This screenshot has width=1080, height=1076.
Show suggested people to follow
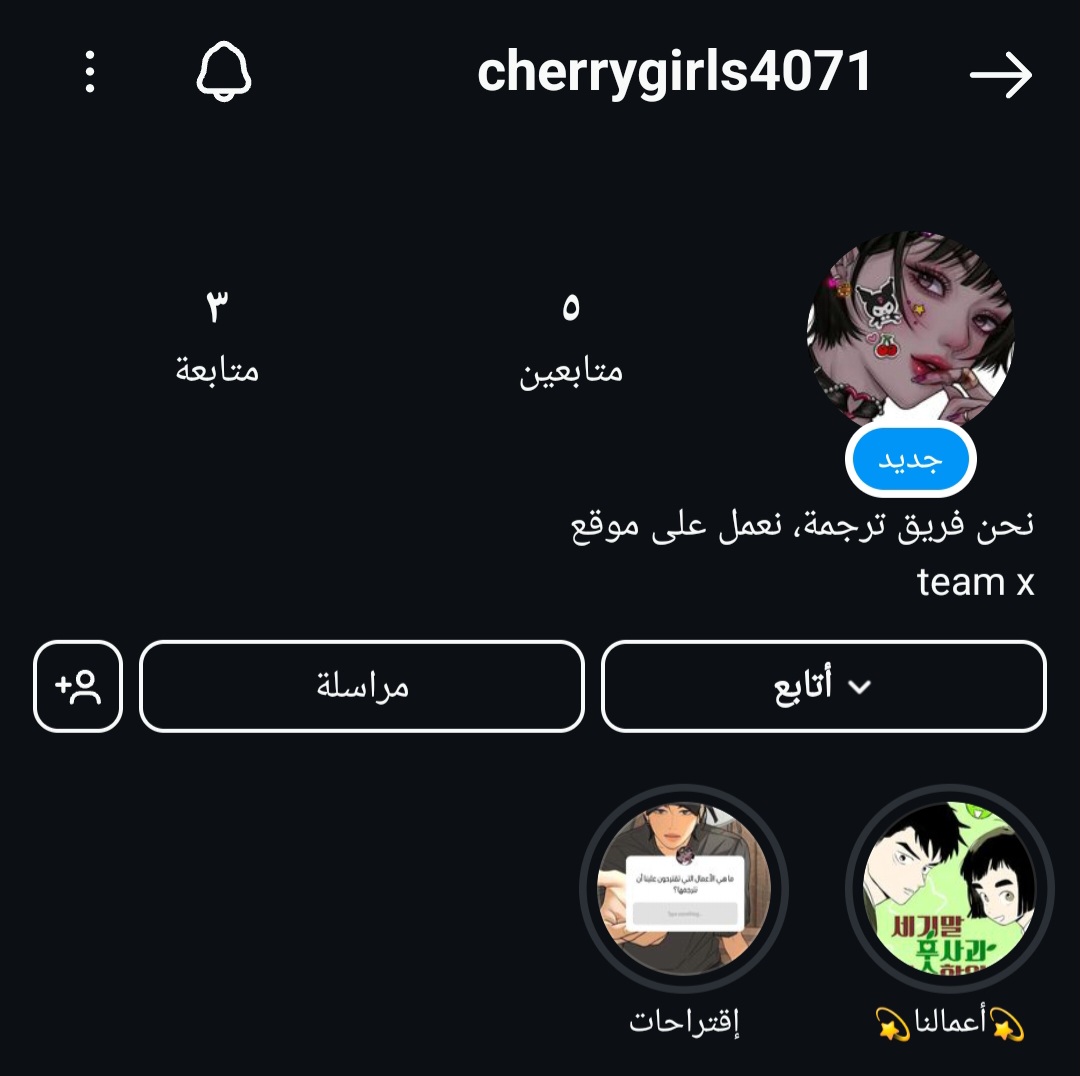[x=78, y=687]
